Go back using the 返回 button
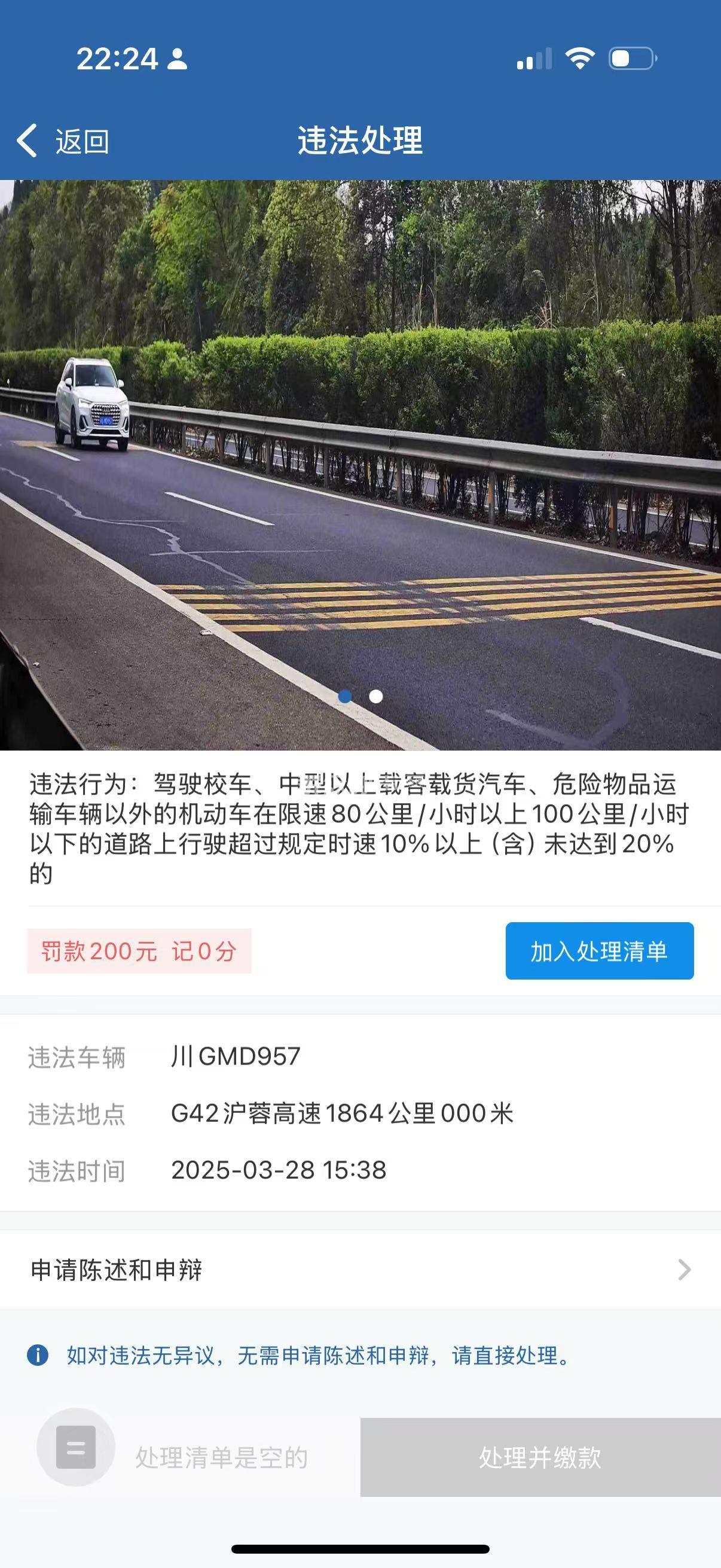Screen dimensions: 721x1568 pos(63,141)
